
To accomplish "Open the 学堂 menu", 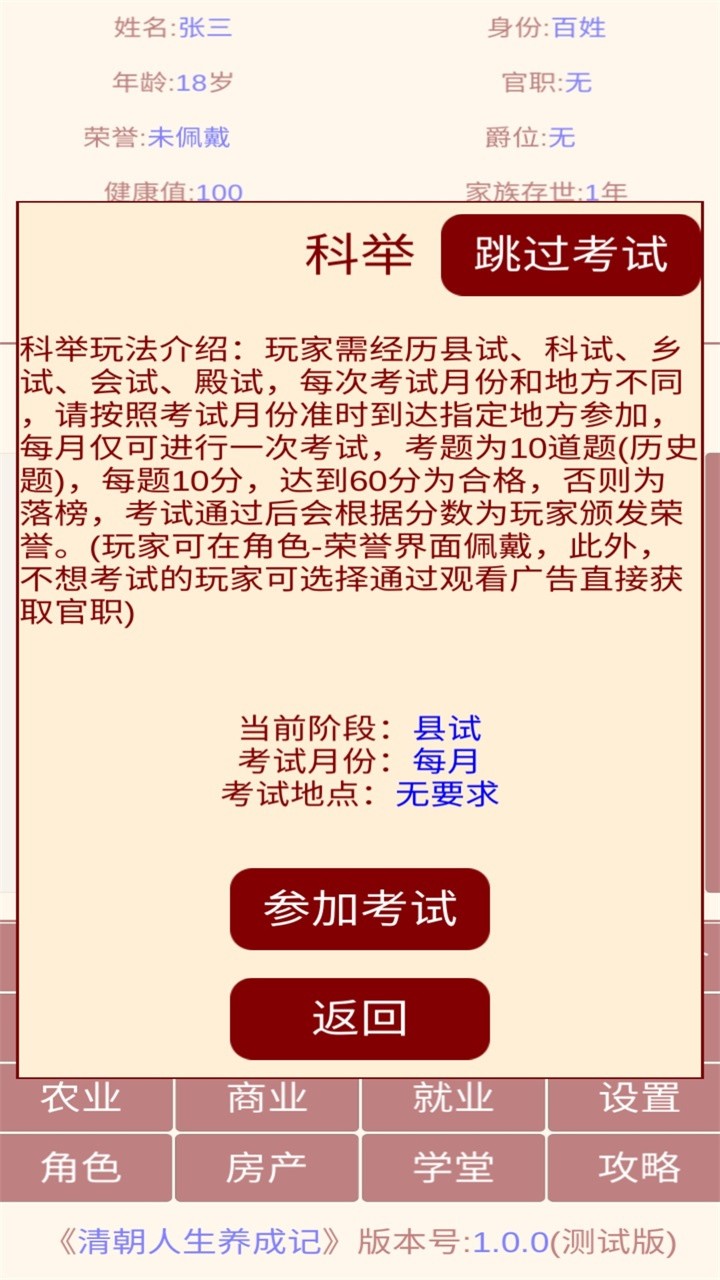I will click(x=455, y=1167).
